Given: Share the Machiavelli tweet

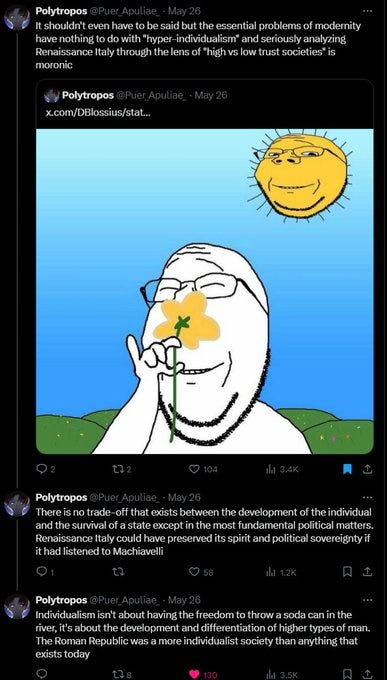Looking at the screenshot, I should tap(367, 572).
